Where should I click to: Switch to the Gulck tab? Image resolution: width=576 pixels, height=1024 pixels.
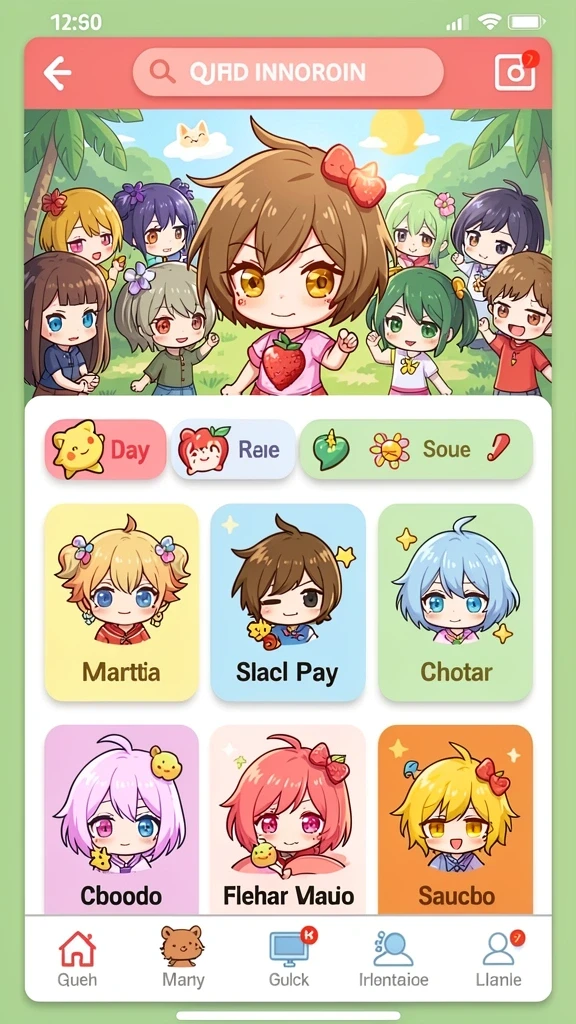pos(289,958)
